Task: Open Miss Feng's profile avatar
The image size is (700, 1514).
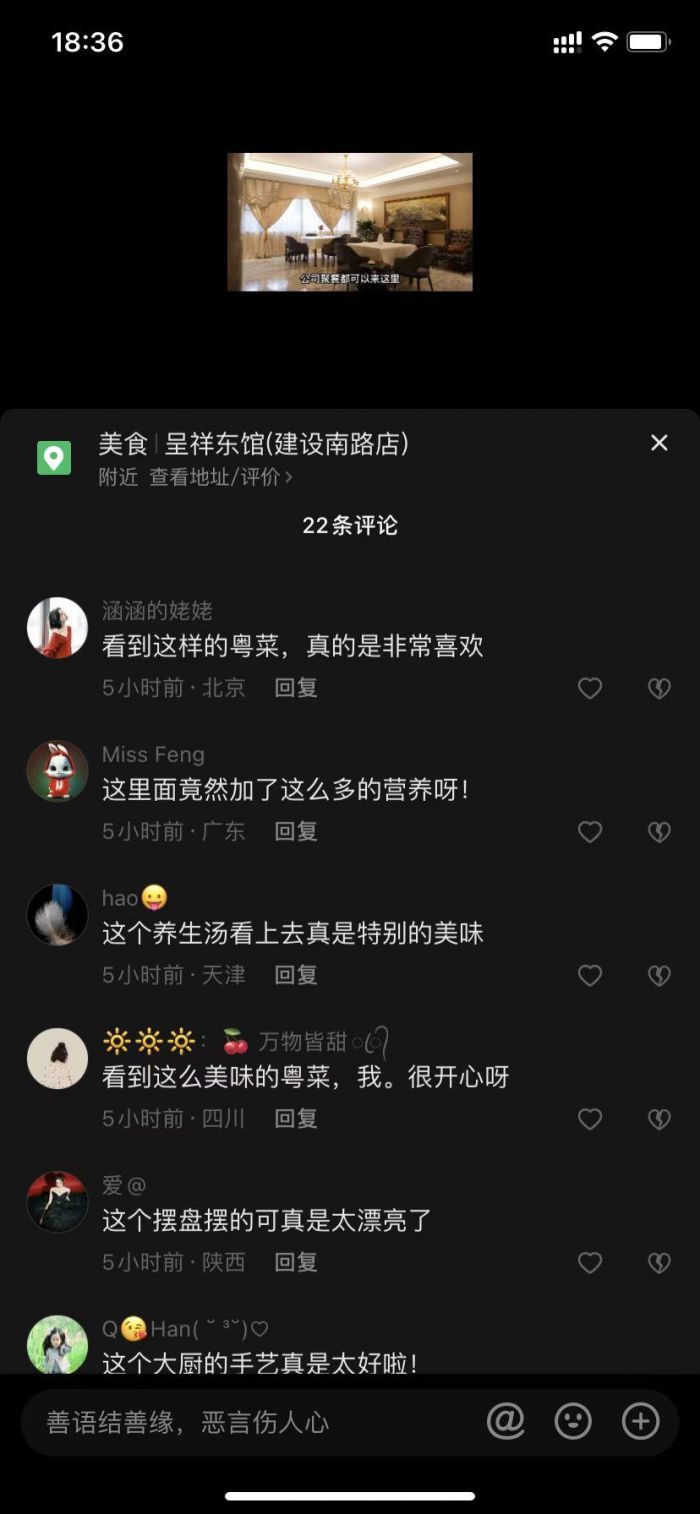Action: pyautogui.click(x=57, y=771)
